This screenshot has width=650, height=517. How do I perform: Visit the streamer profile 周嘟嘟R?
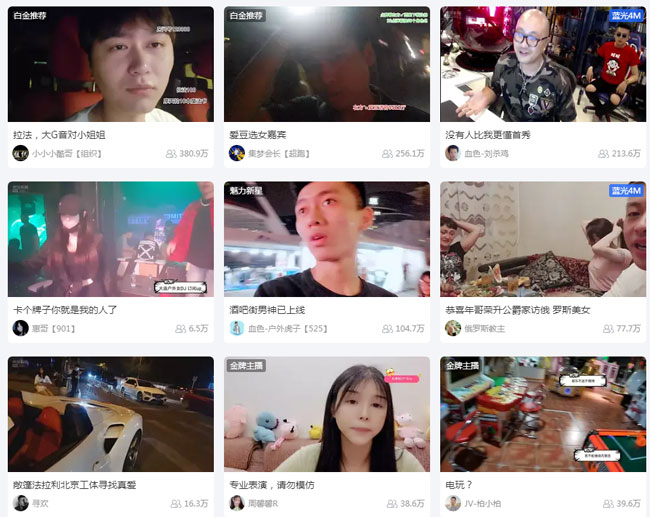[x=263, y=504]
